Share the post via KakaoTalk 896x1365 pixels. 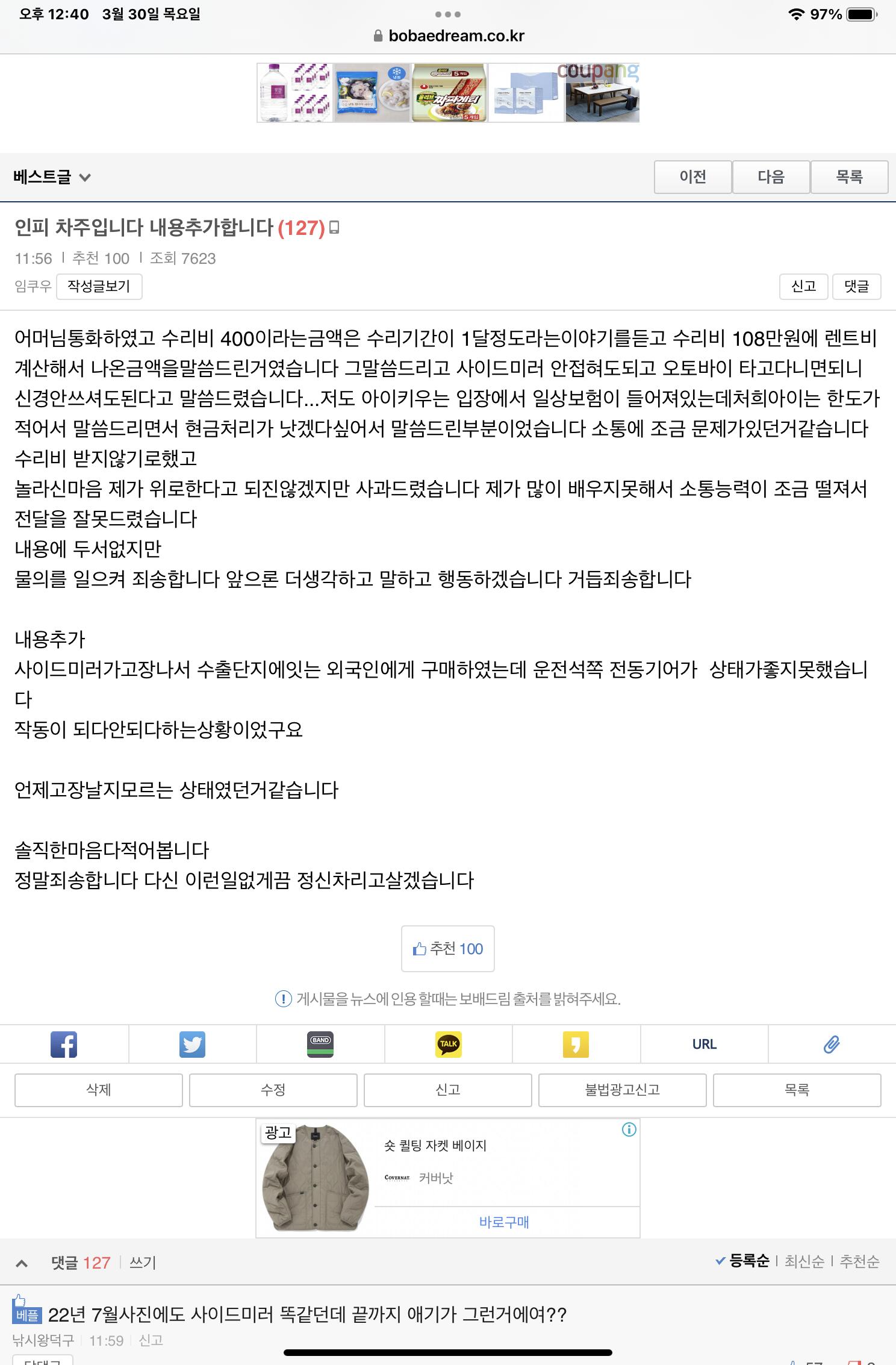tap(449, 1044)
